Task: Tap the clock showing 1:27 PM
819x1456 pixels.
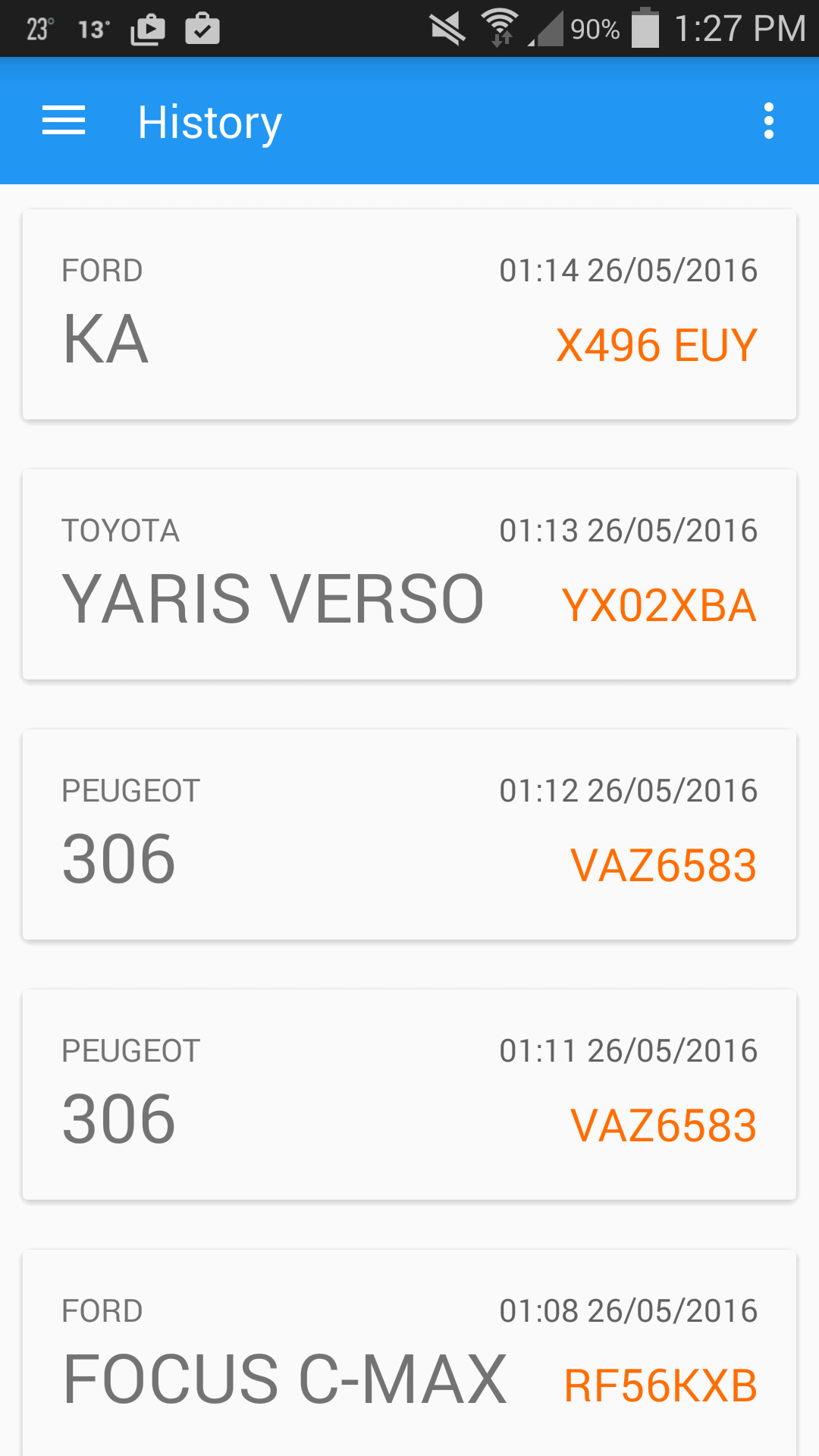Action: coord(739,29)
